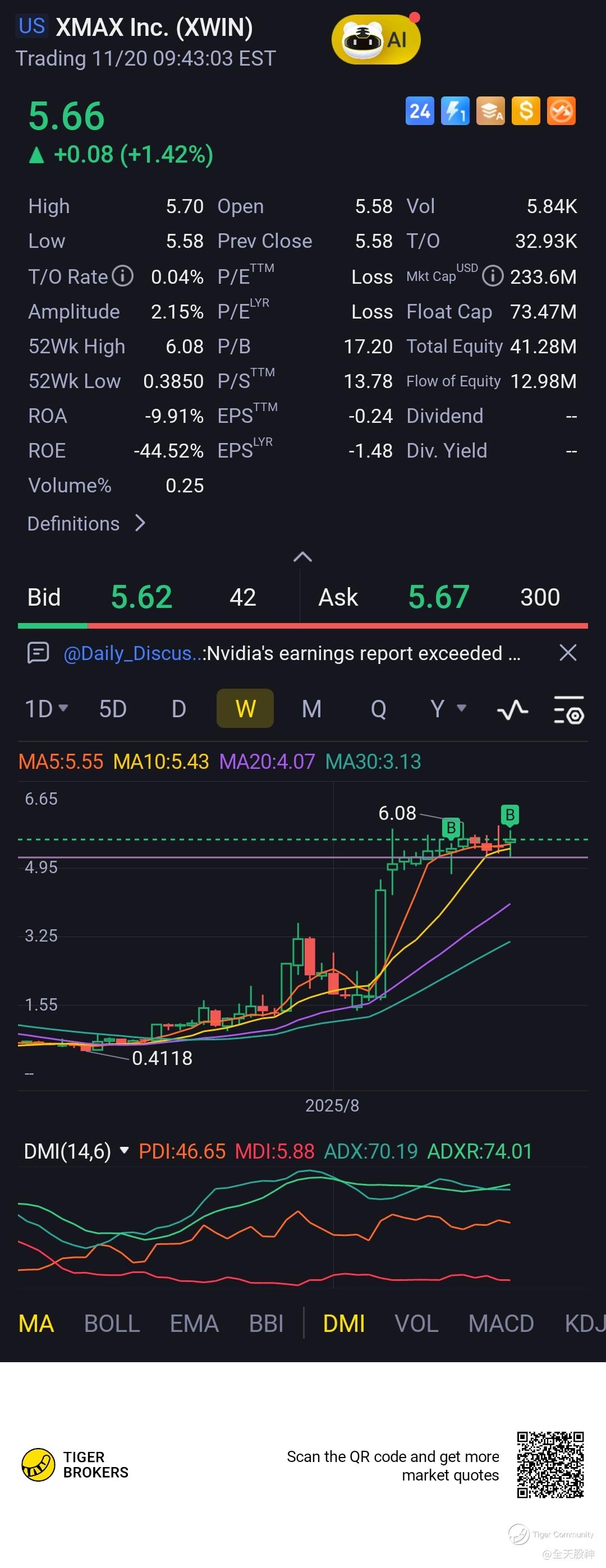Switch chart to 5D view
The image size is (606, 1568).
click(113, 709)
